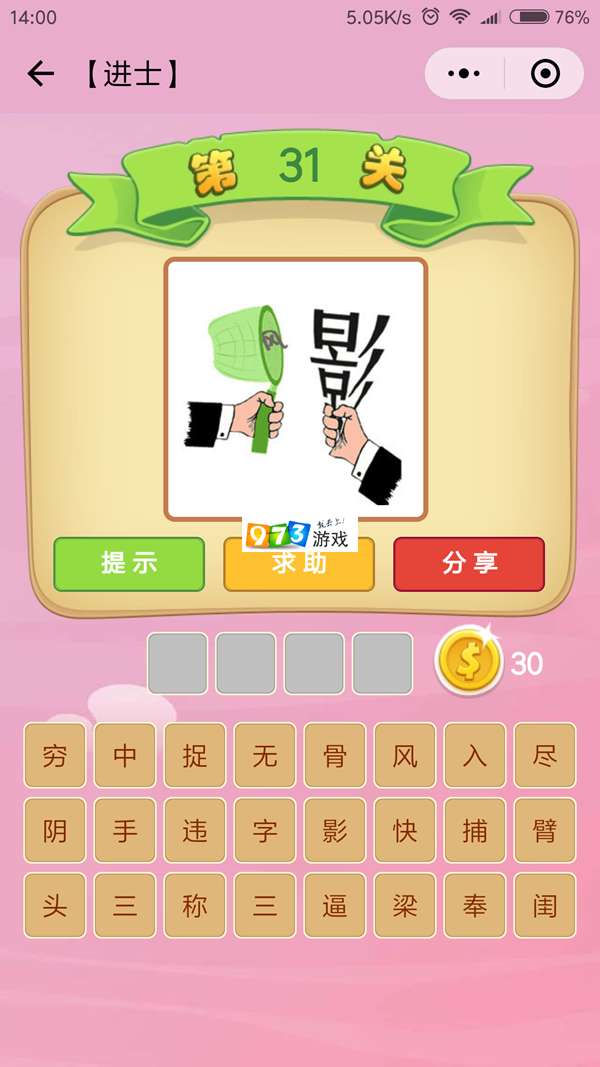Select the character tile 捕

[475, 830]
